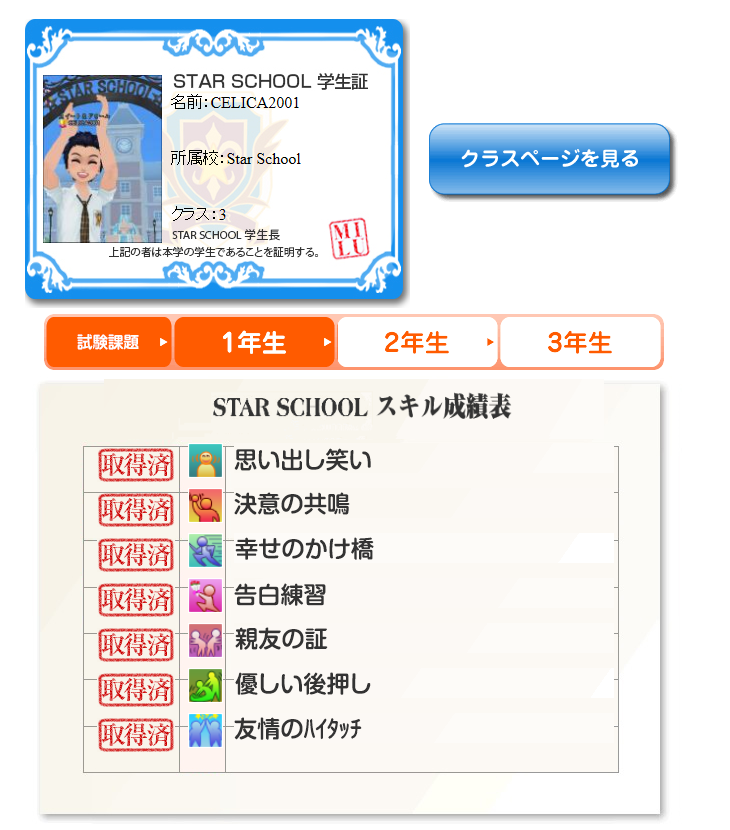Switch to the 2年生 tab
730x830 pixels.
pyautogui.click(x=417, y=343)
